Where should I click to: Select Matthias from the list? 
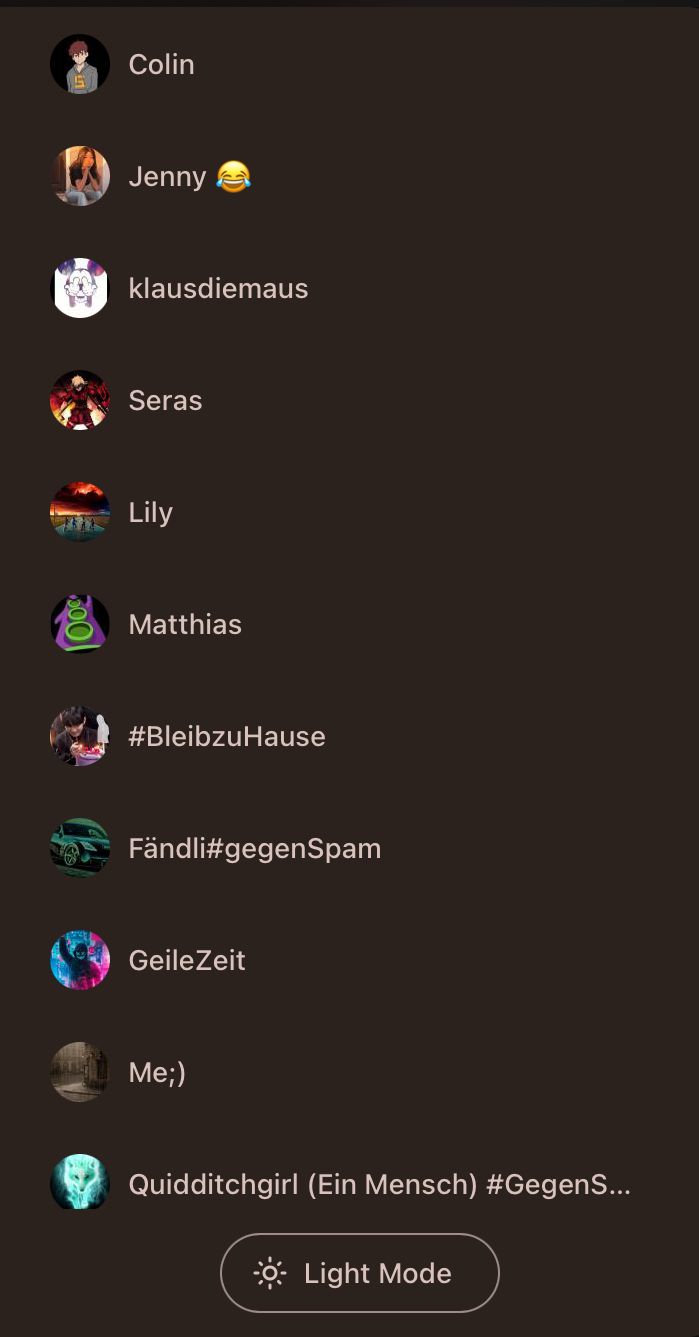185,625
